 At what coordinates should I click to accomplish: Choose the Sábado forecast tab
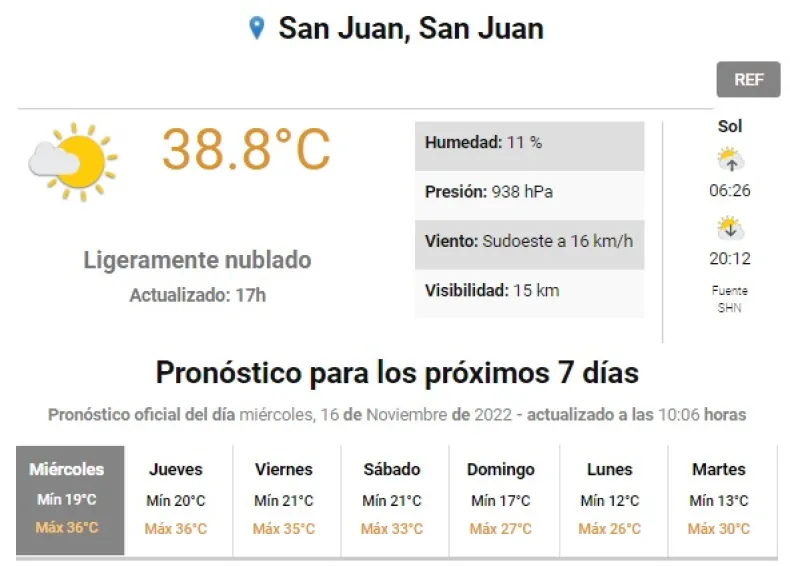392,499
